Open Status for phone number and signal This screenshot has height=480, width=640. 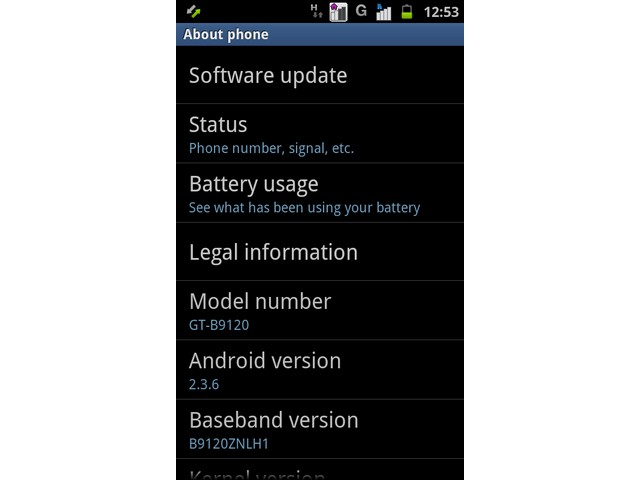(319, 134)
